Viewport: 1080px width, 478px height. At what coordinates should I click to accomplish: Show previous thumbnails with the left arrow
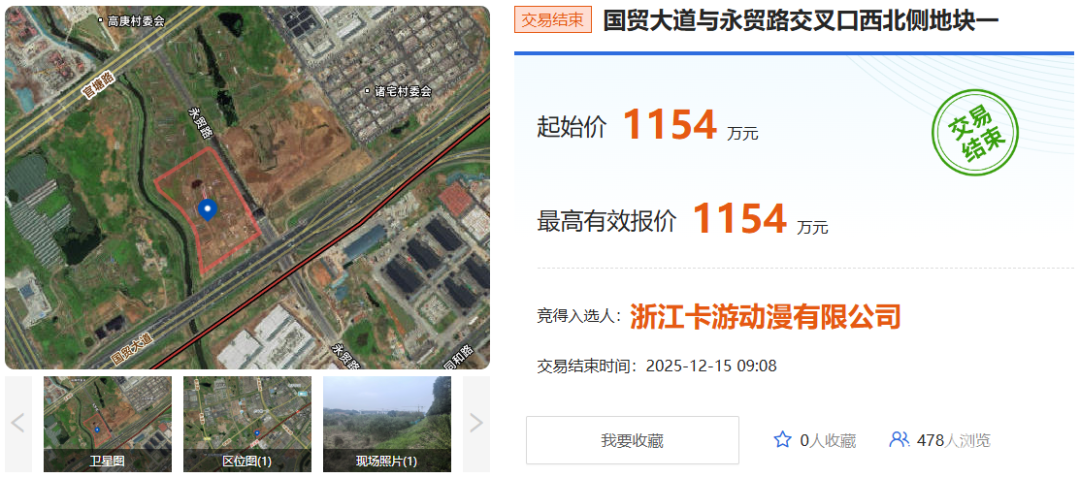(x=18, y=423)
